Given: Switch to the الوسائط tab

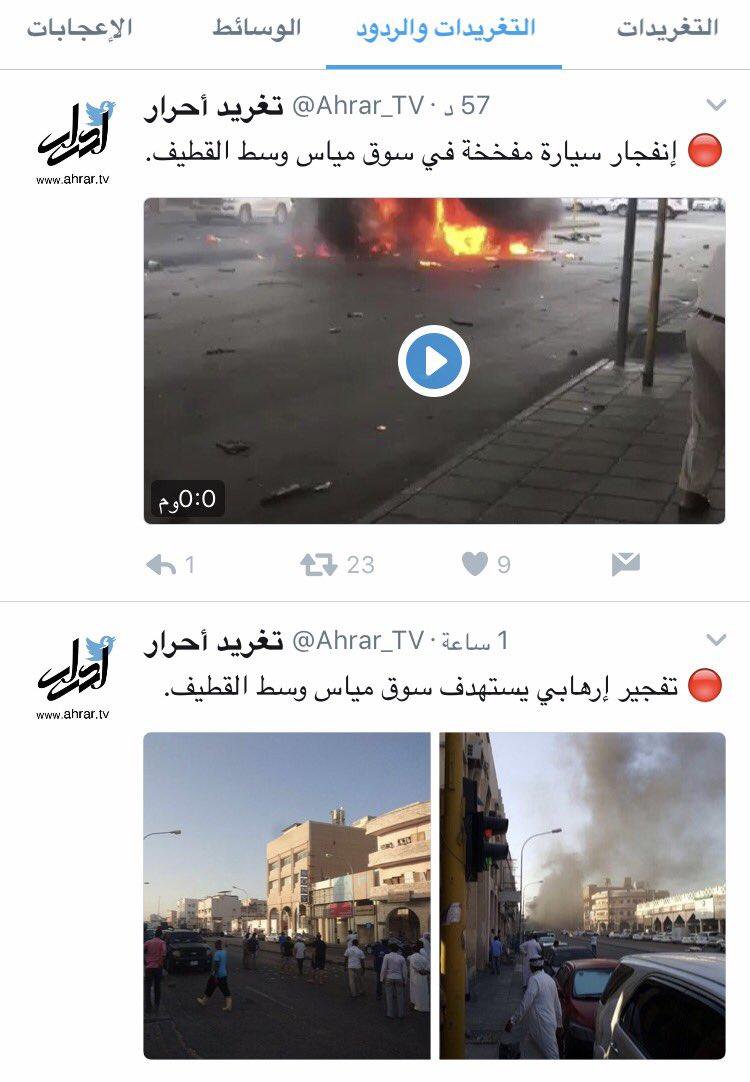Looking at the screenshot, I should click(x=256, y=28).
